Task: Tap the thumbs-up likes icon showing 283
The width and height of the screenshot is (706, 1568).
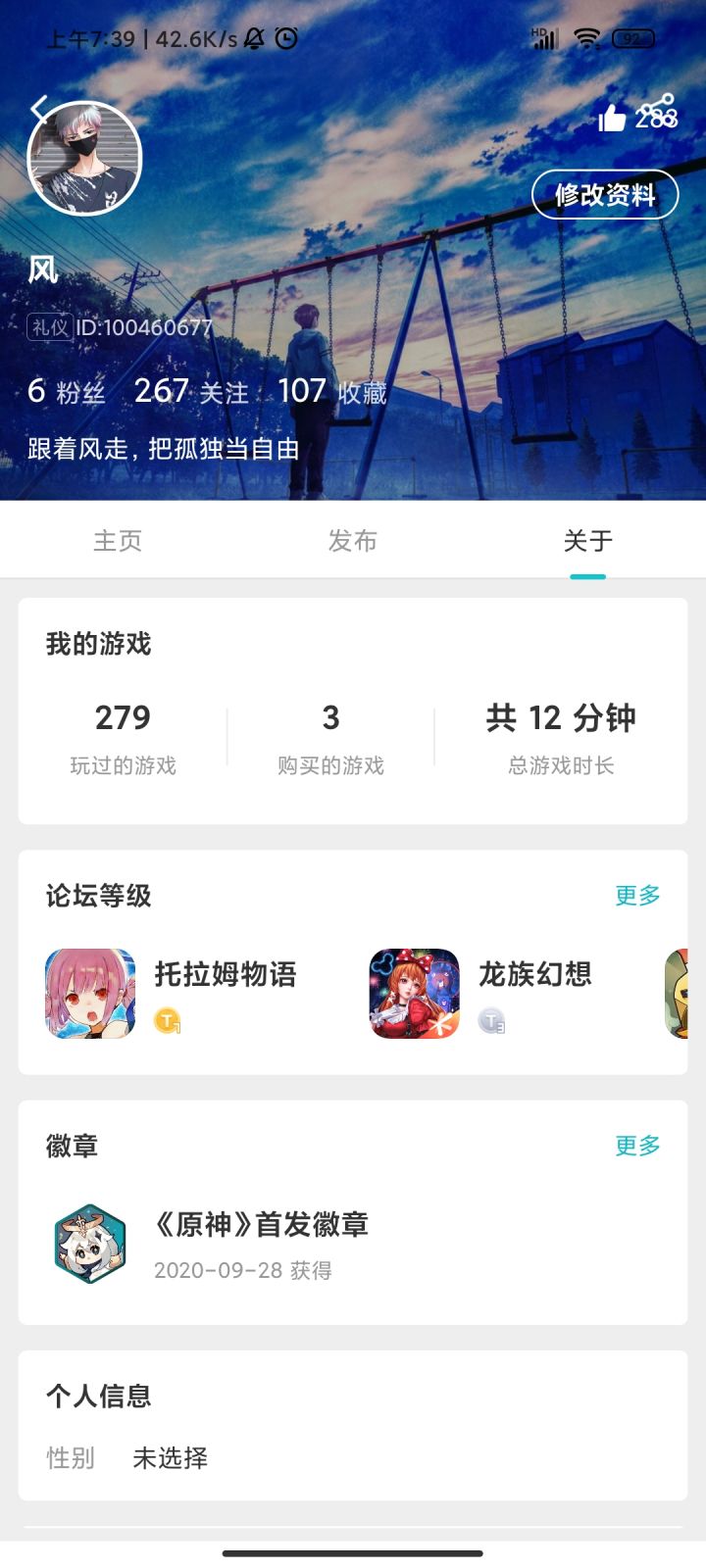Action: (x=613, y=121)
